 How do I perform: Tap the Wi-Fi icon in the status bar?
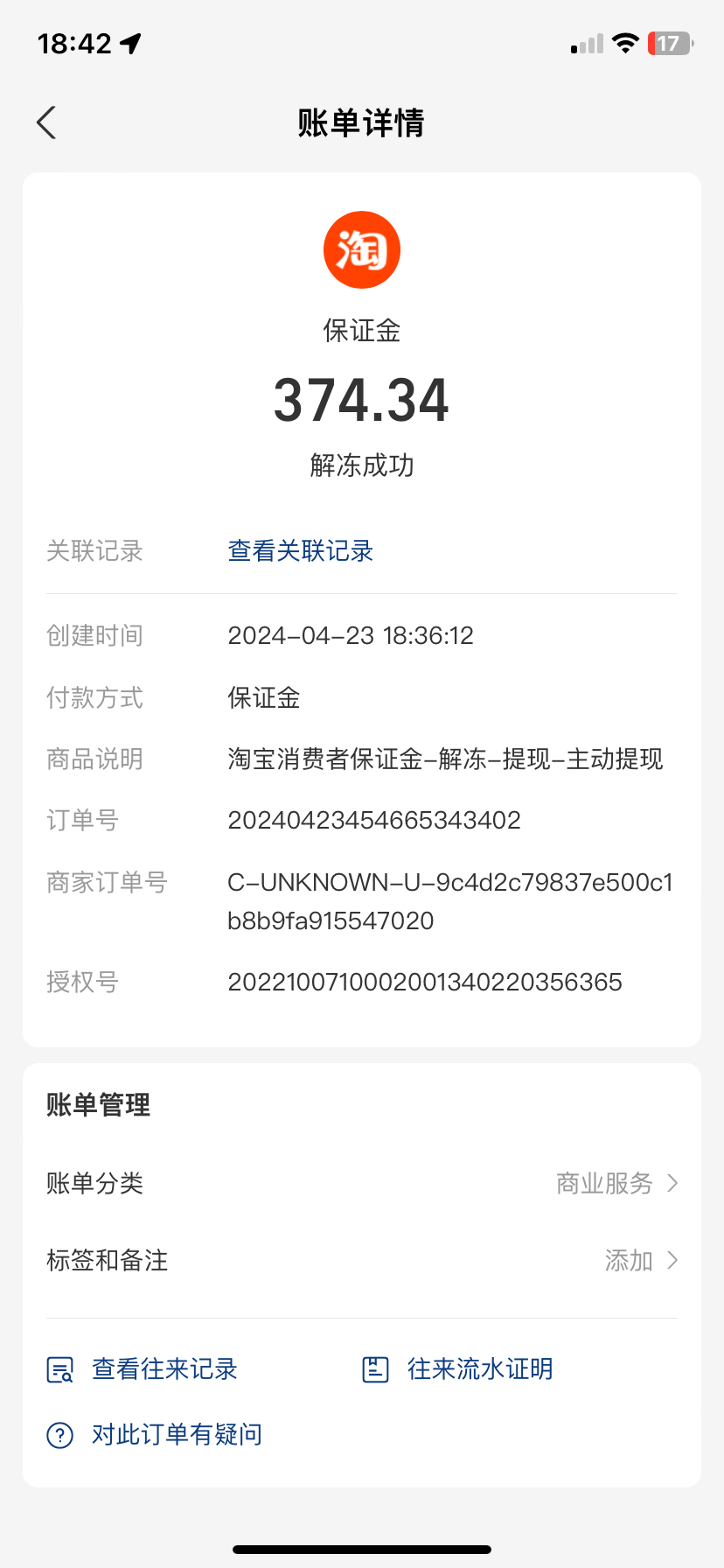626,41
